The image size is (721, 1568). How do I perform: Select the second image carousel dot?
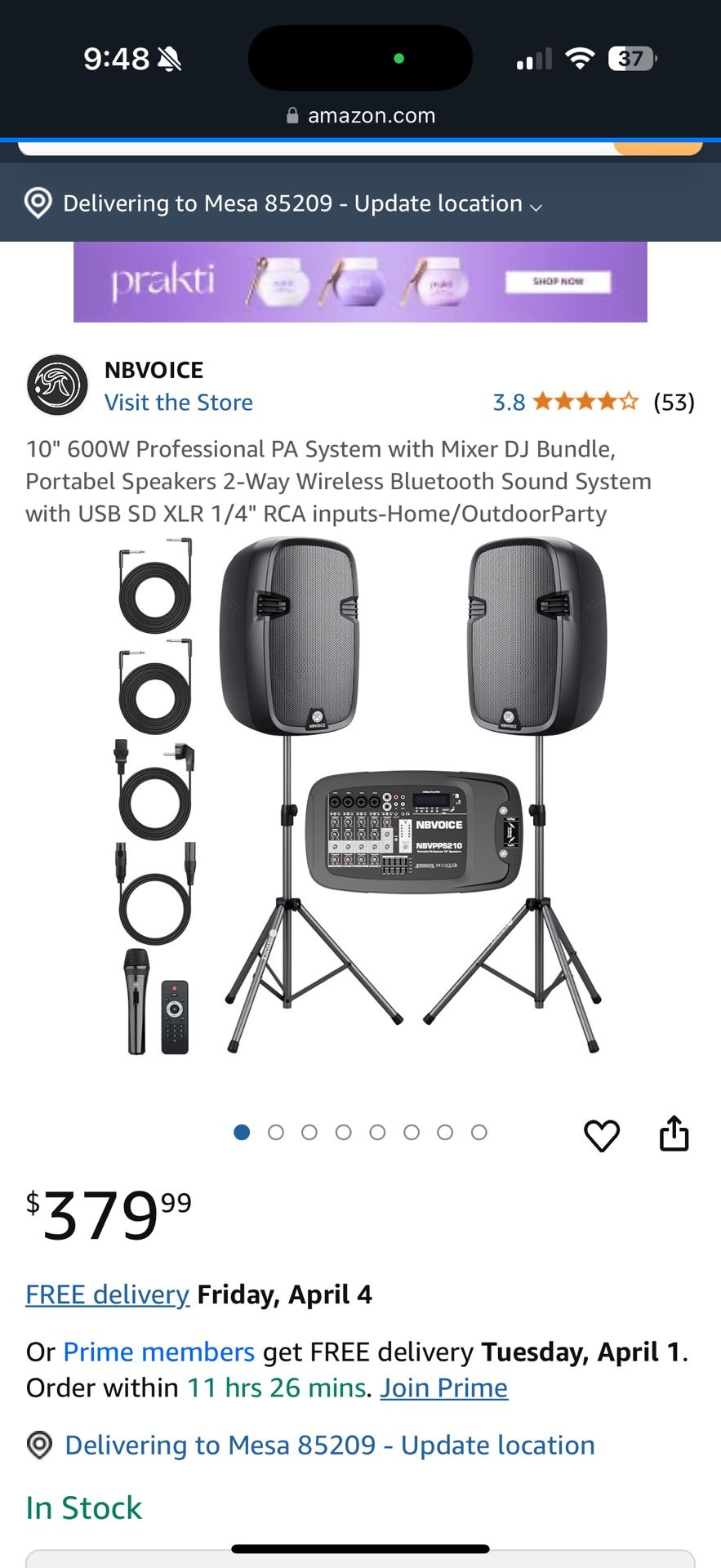[x=276, y=1133]
